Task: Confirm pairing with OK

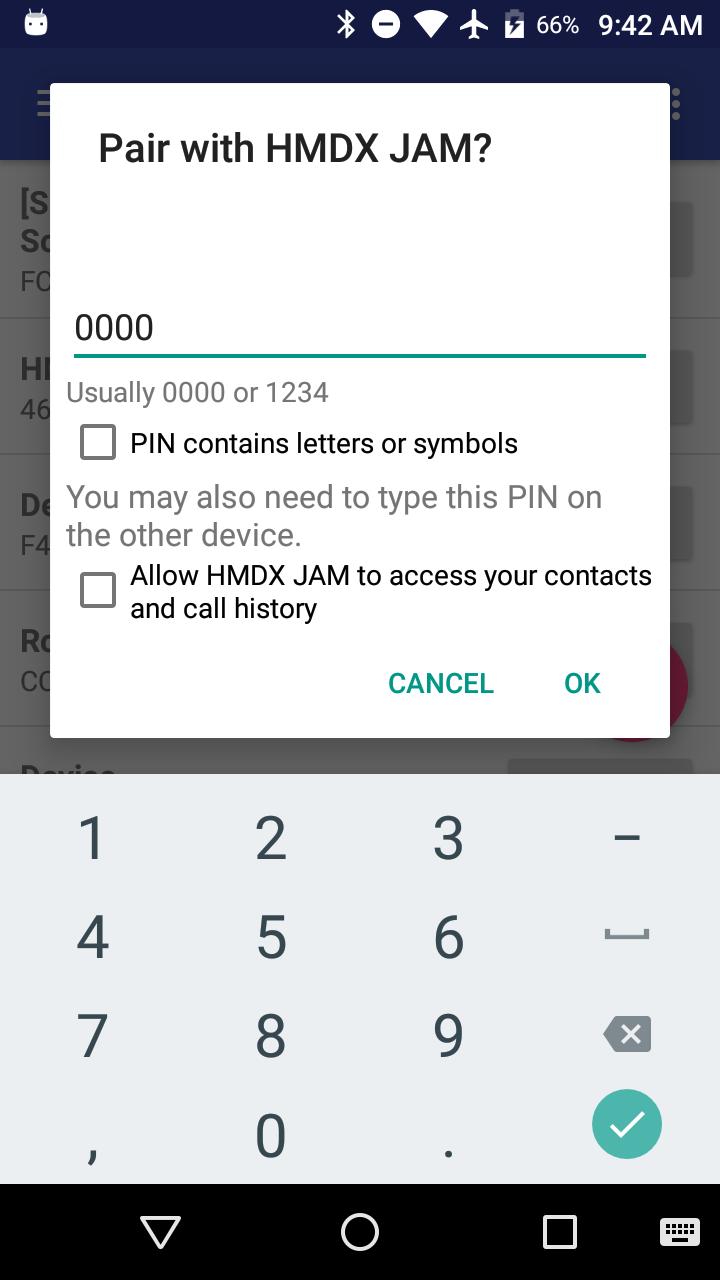Action: coord(582,683)
